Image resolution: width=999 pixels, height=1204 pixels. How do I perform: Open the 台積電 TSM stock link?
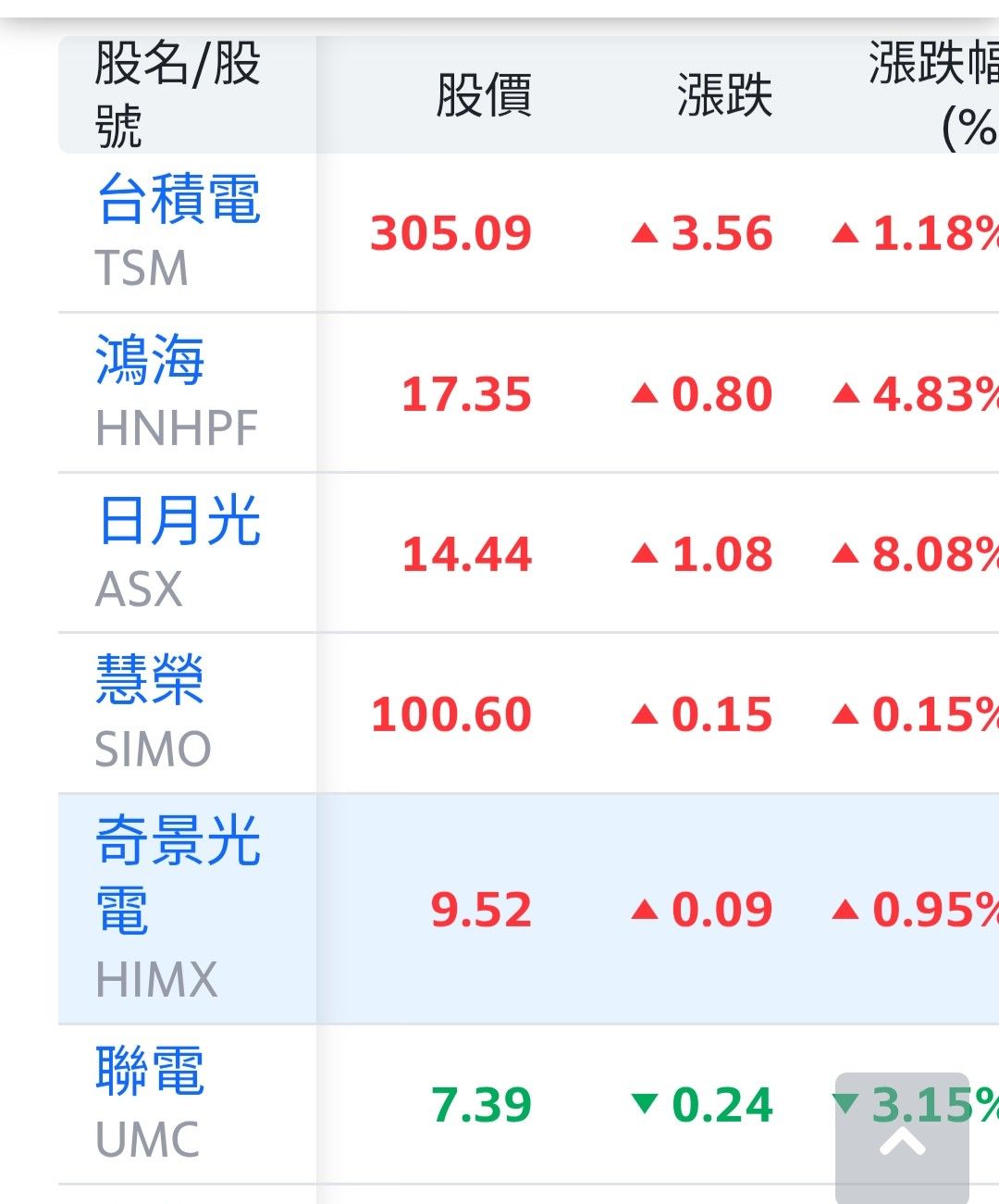click(x=179, y=200)
